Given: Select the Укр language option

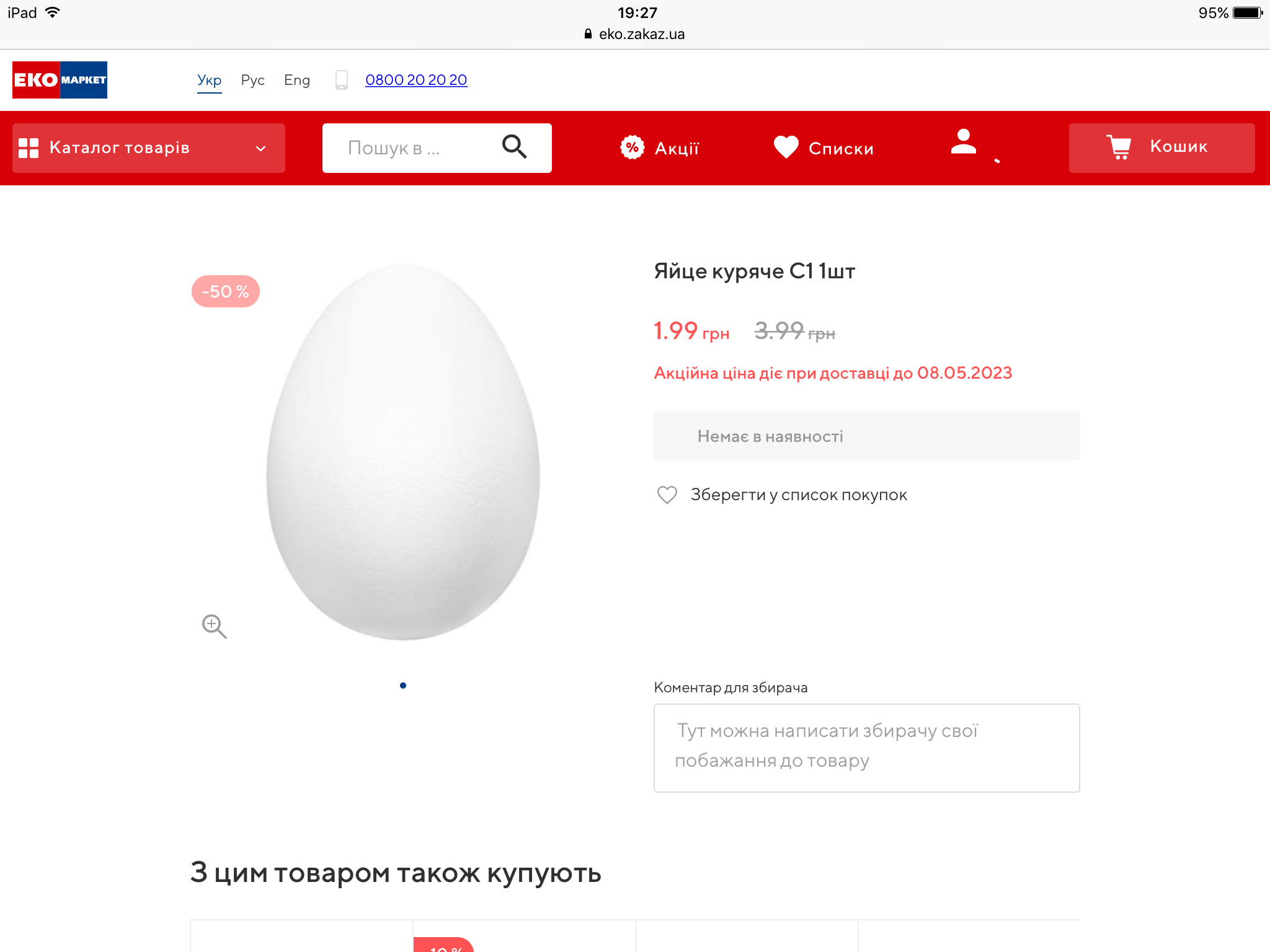Looking at the screenshot, I should pos(209,80).
